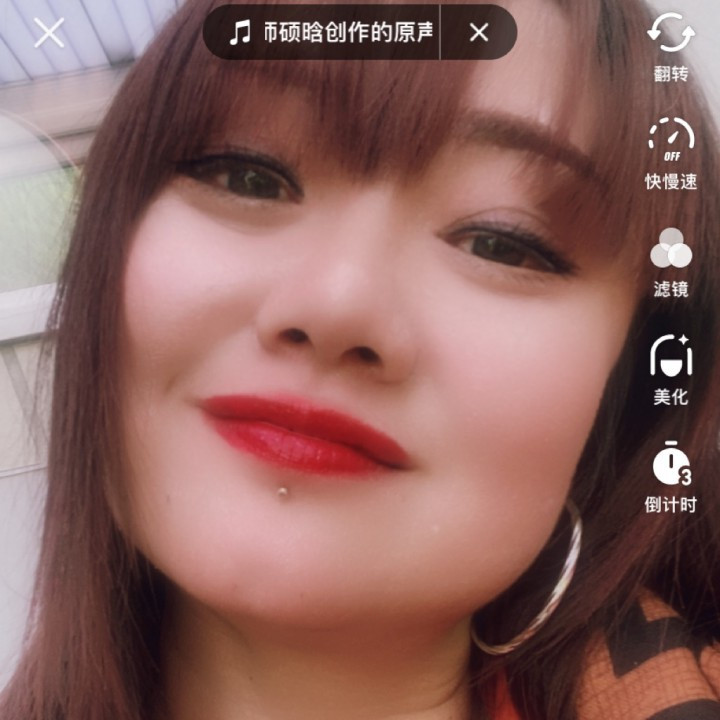This screenshot has height=720, width=720.
Task: Remove the selected sound track
Action: [479, 33]
